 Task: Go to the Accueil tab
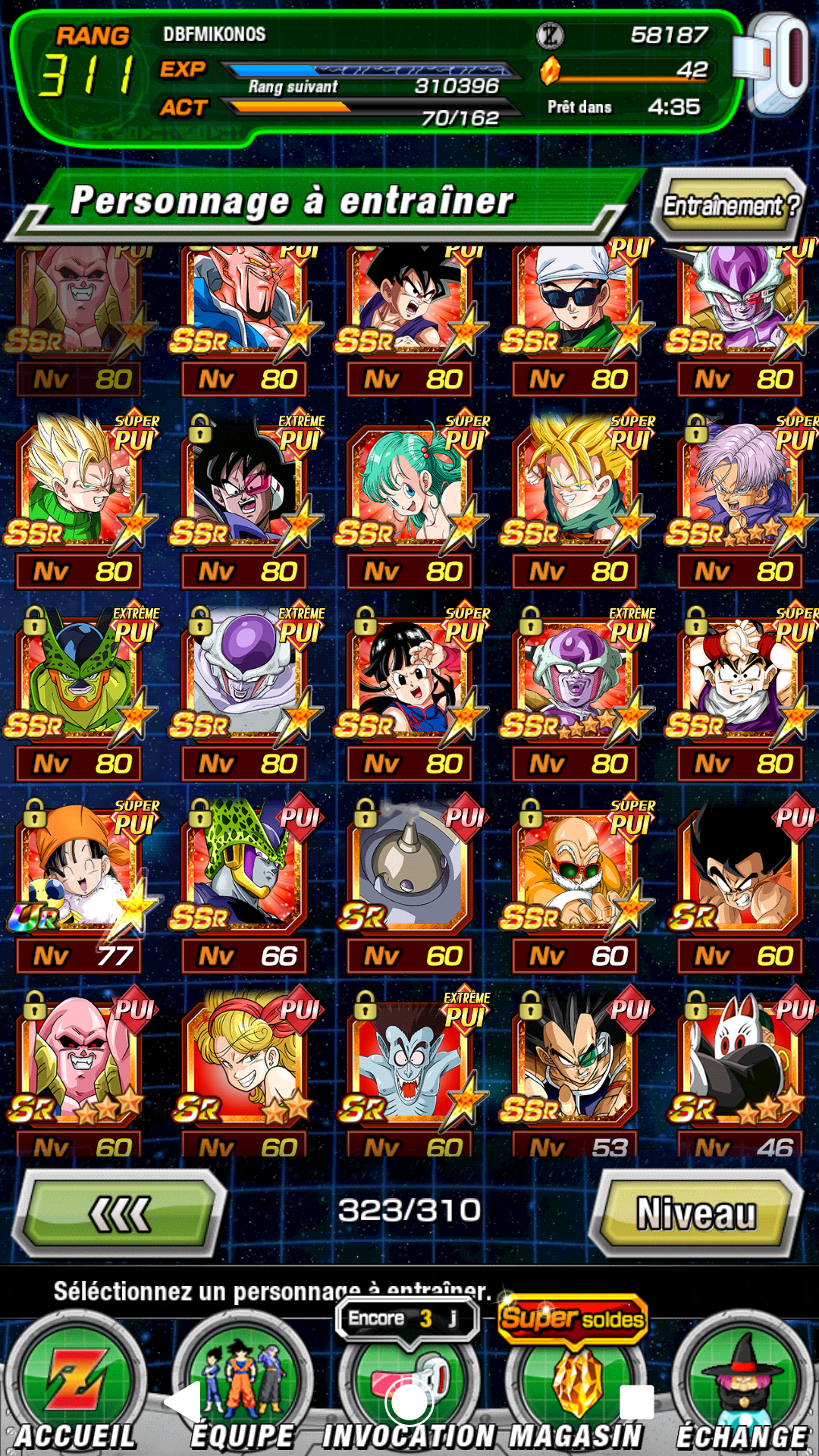[x=75, y=1386]
